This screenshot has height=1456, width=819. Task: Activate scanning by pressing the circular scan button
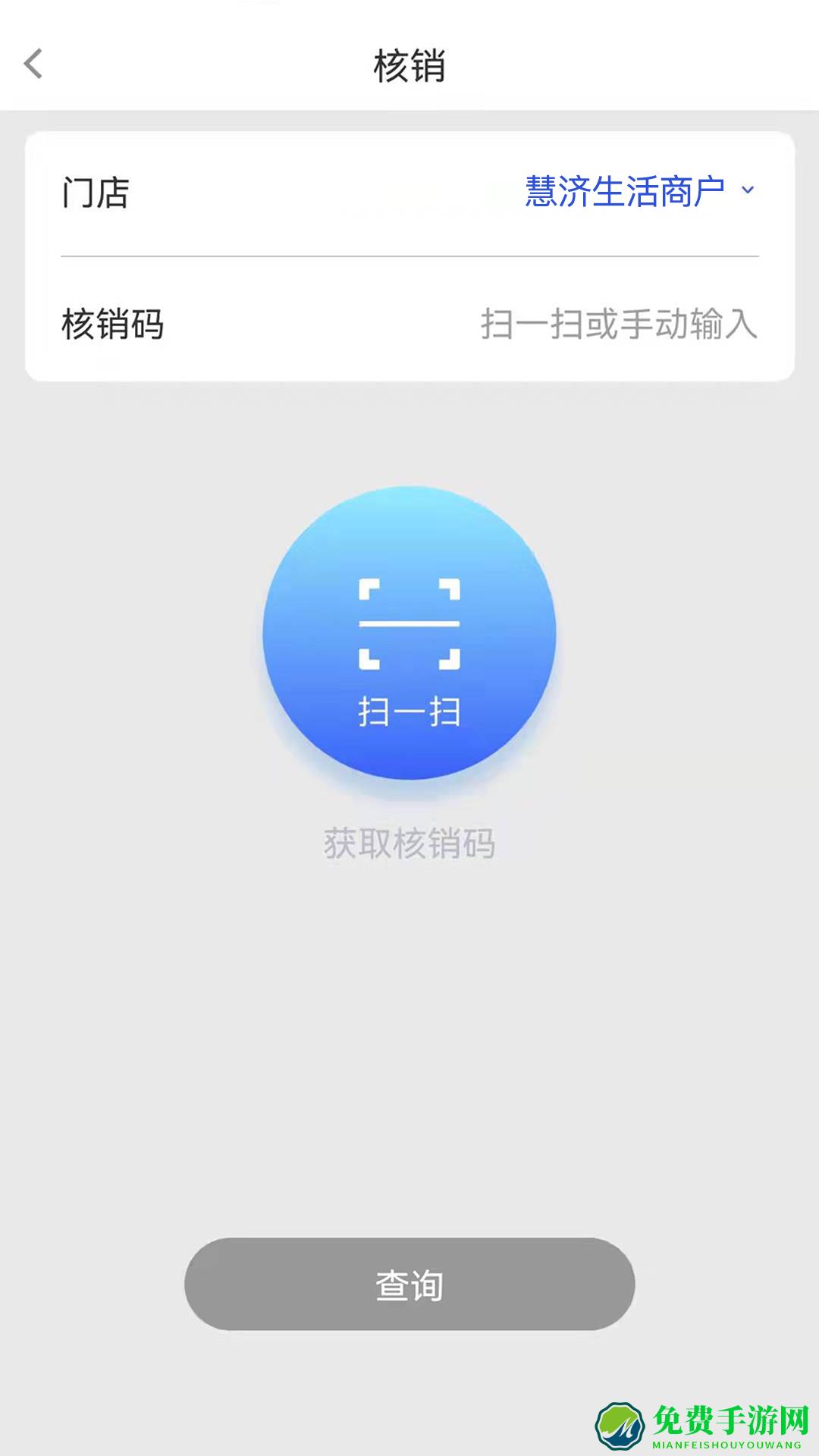(409, 637)
